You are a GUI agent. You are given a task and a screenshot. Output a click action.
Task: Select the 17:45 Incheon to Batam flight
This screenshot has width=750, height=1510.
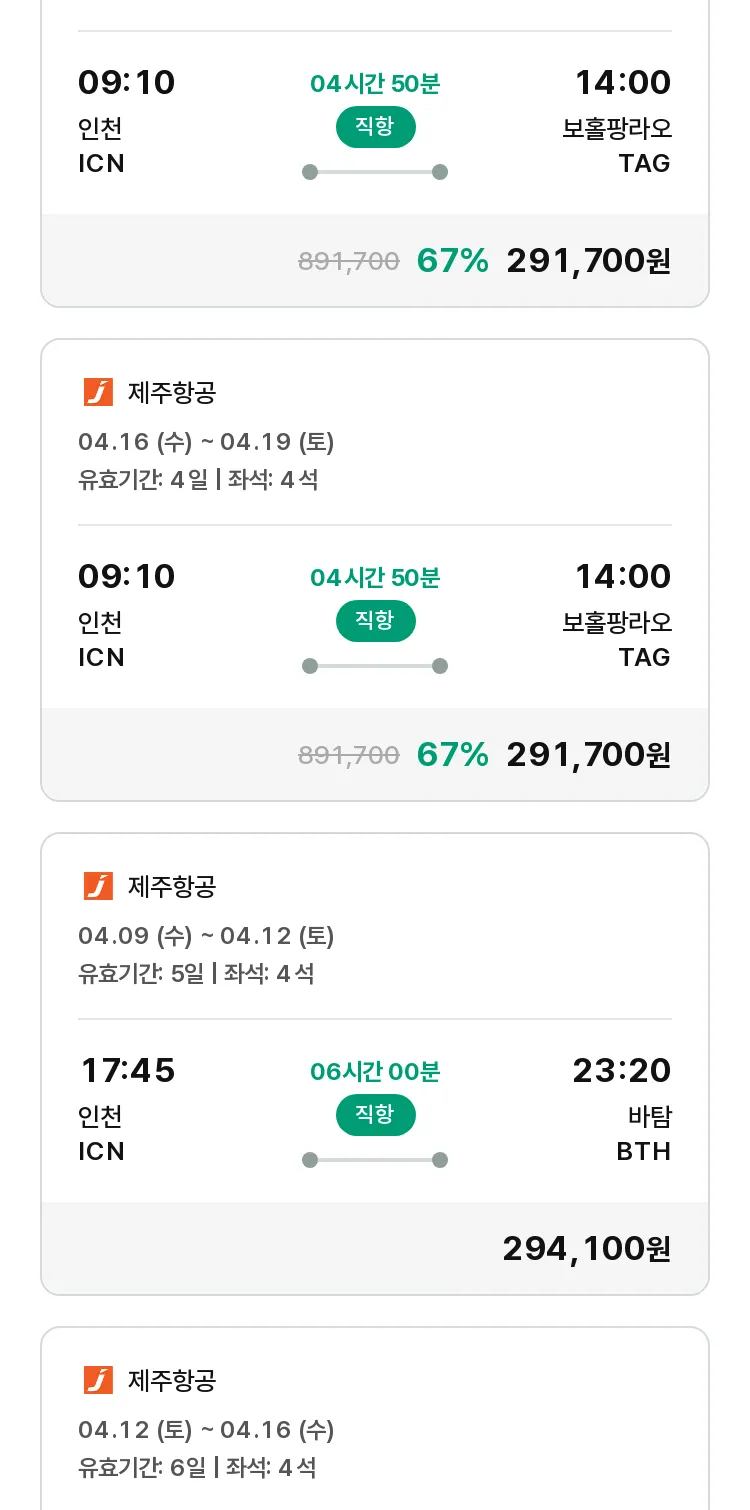point(375,1064)
